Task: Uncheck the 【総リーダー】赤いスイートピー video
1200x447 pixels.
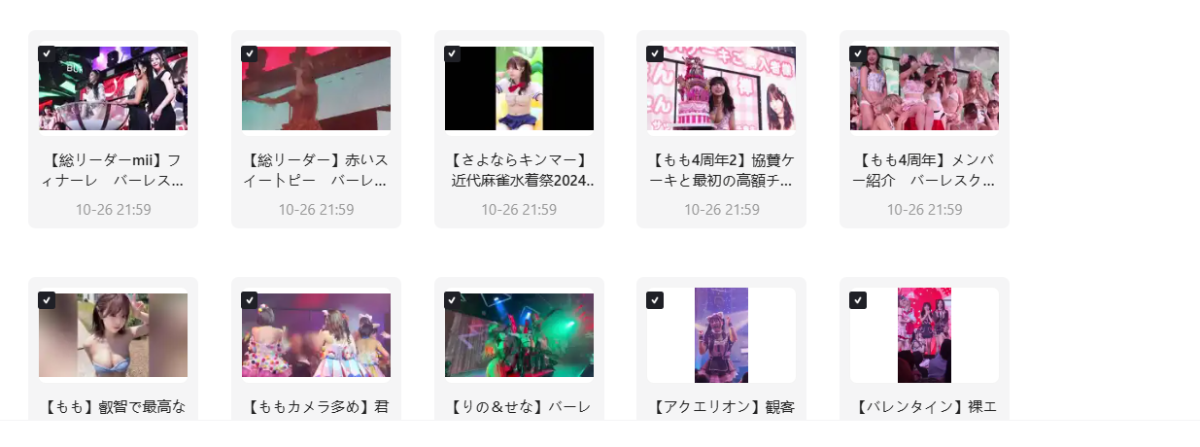Action: tap(249, 54)
